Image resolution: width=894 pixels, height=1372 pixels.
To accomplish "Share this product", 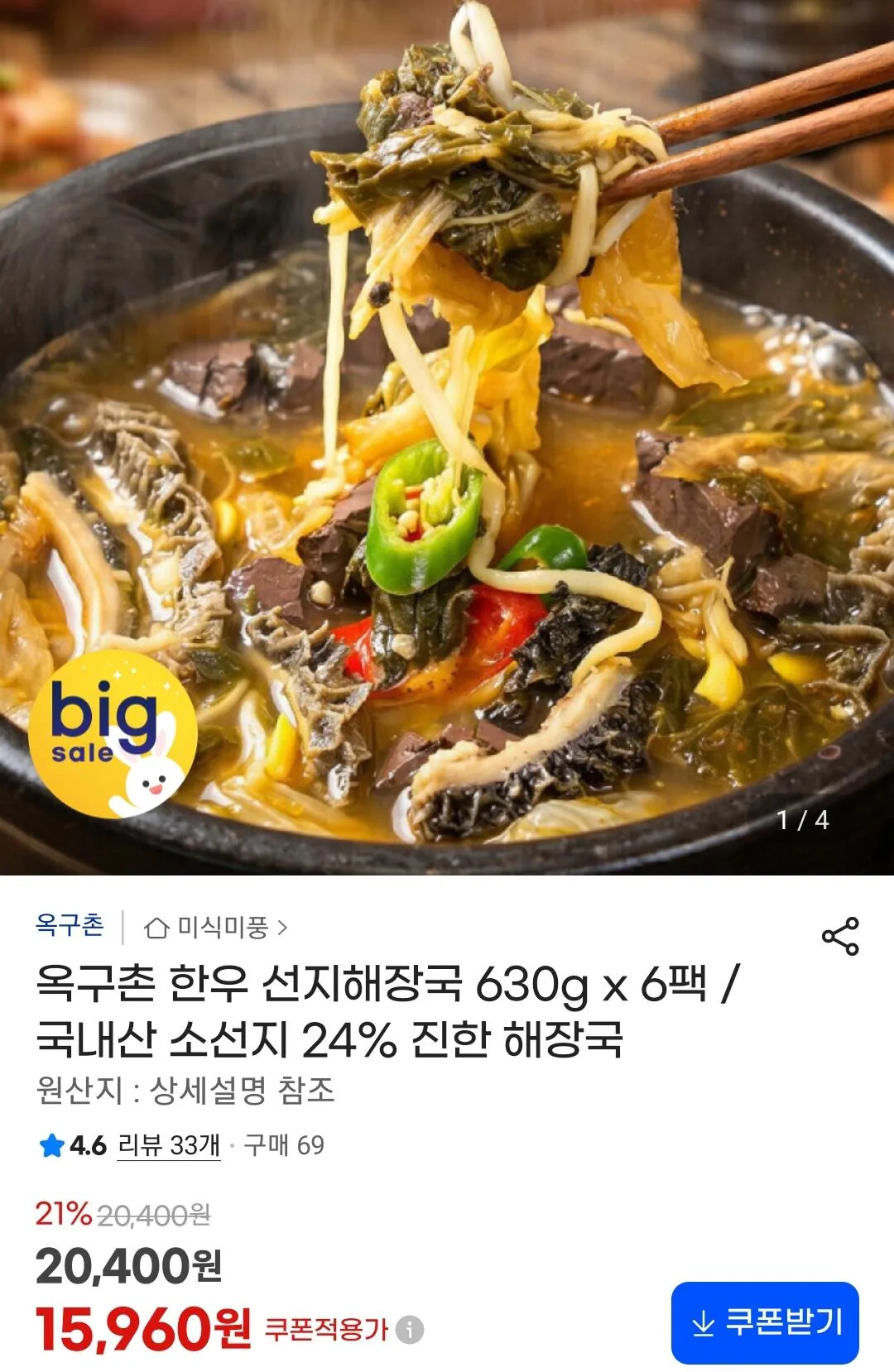I will pyautogui.click(x=840, y=936).
